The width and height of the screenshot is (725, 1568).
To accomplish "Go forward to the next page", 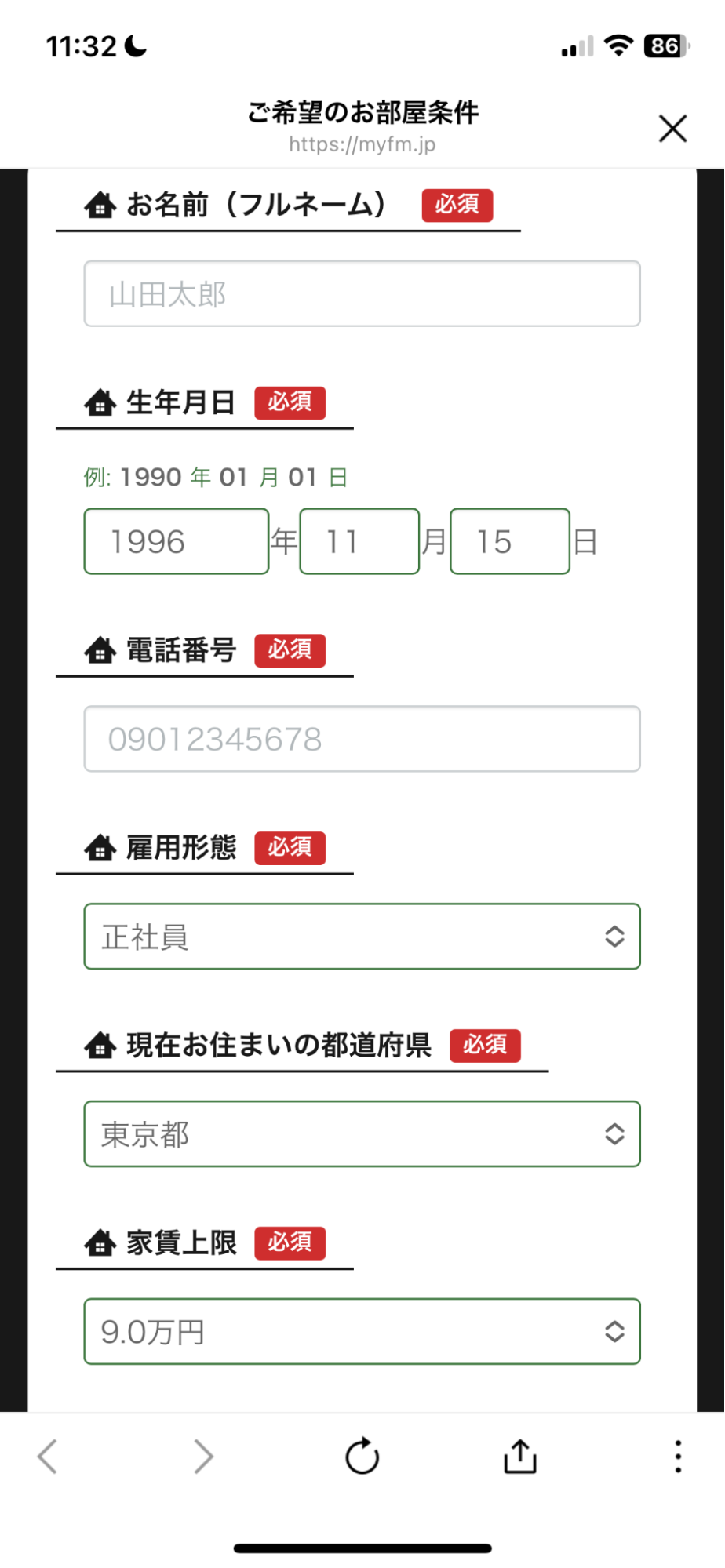I will click(203, 1457).
